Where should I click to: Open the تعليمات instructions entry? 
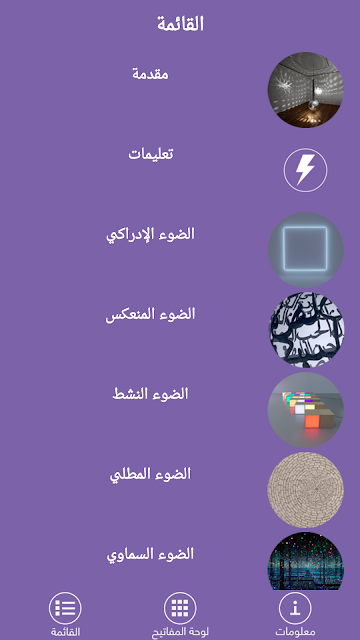click(180, 170)
